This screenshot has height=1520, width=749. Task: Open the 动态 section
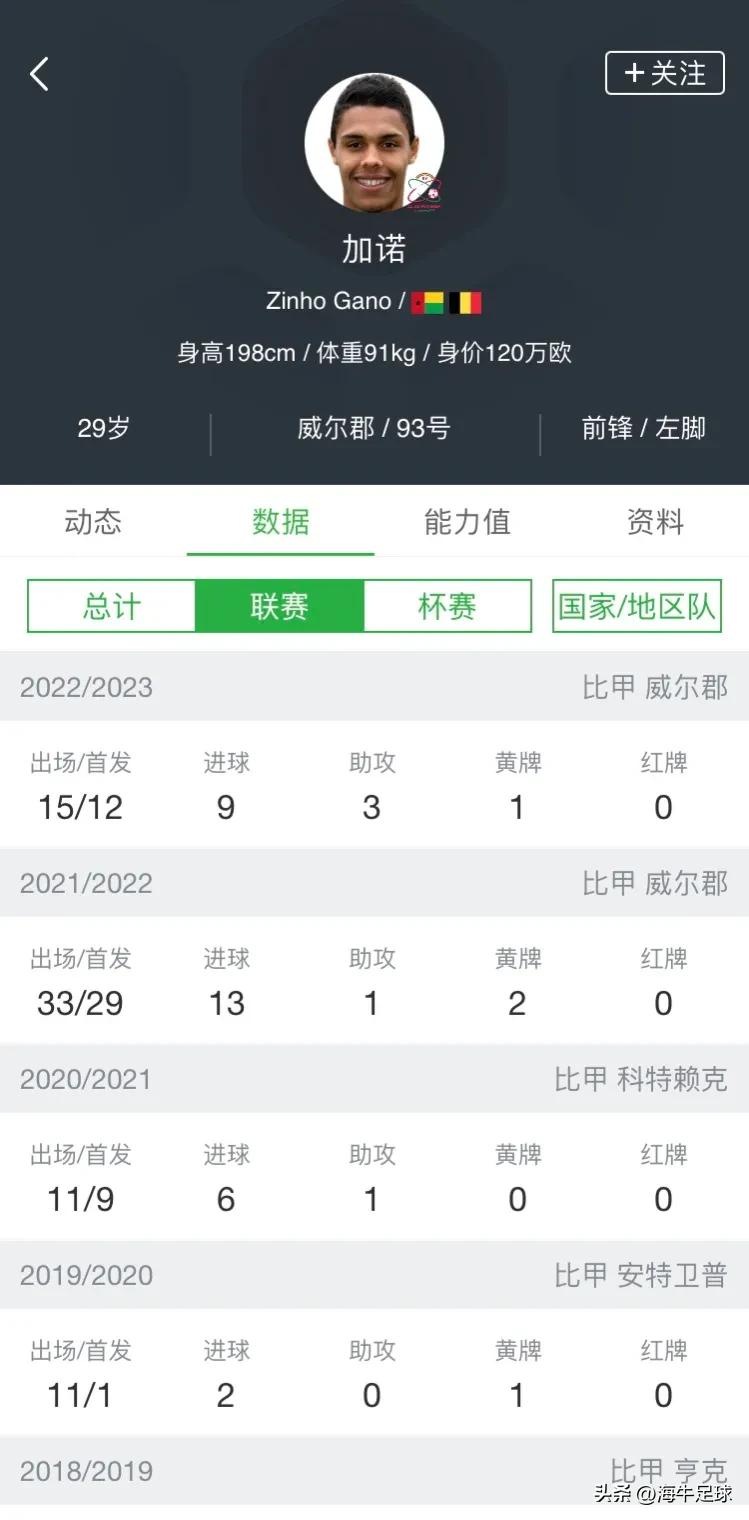(x=92, y=521)
